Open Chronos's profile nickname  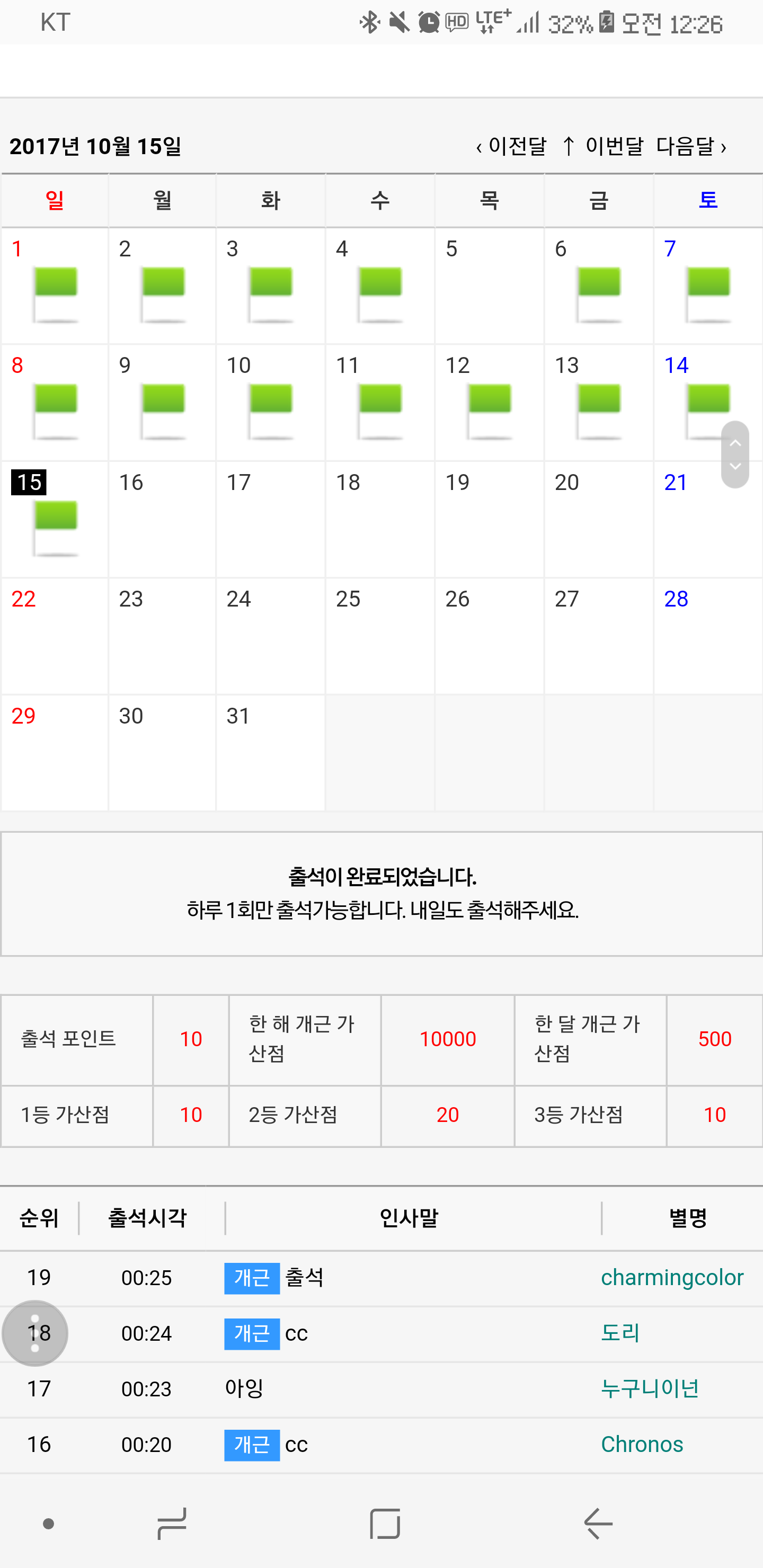click(642, 1444)
